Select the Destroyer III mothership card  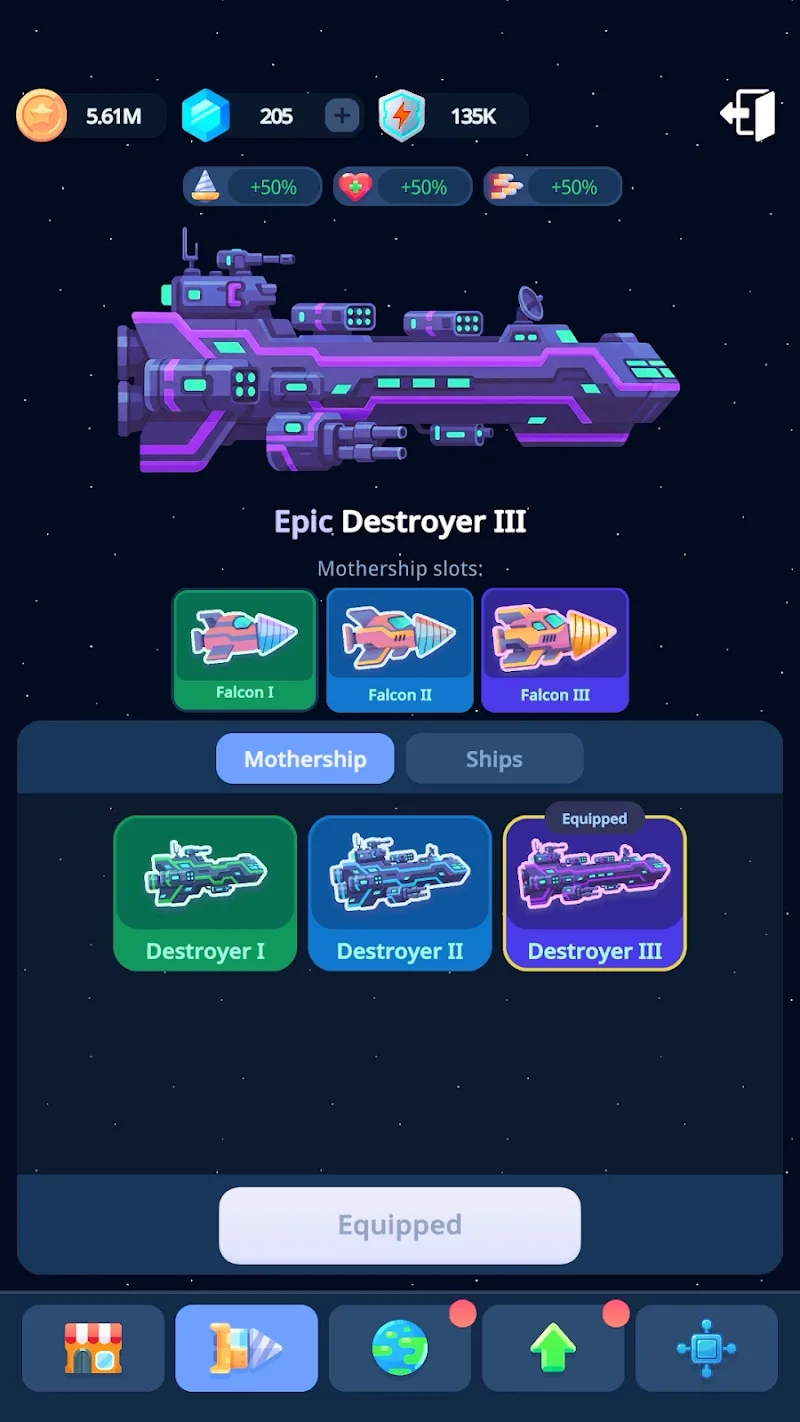pos(595,893)
